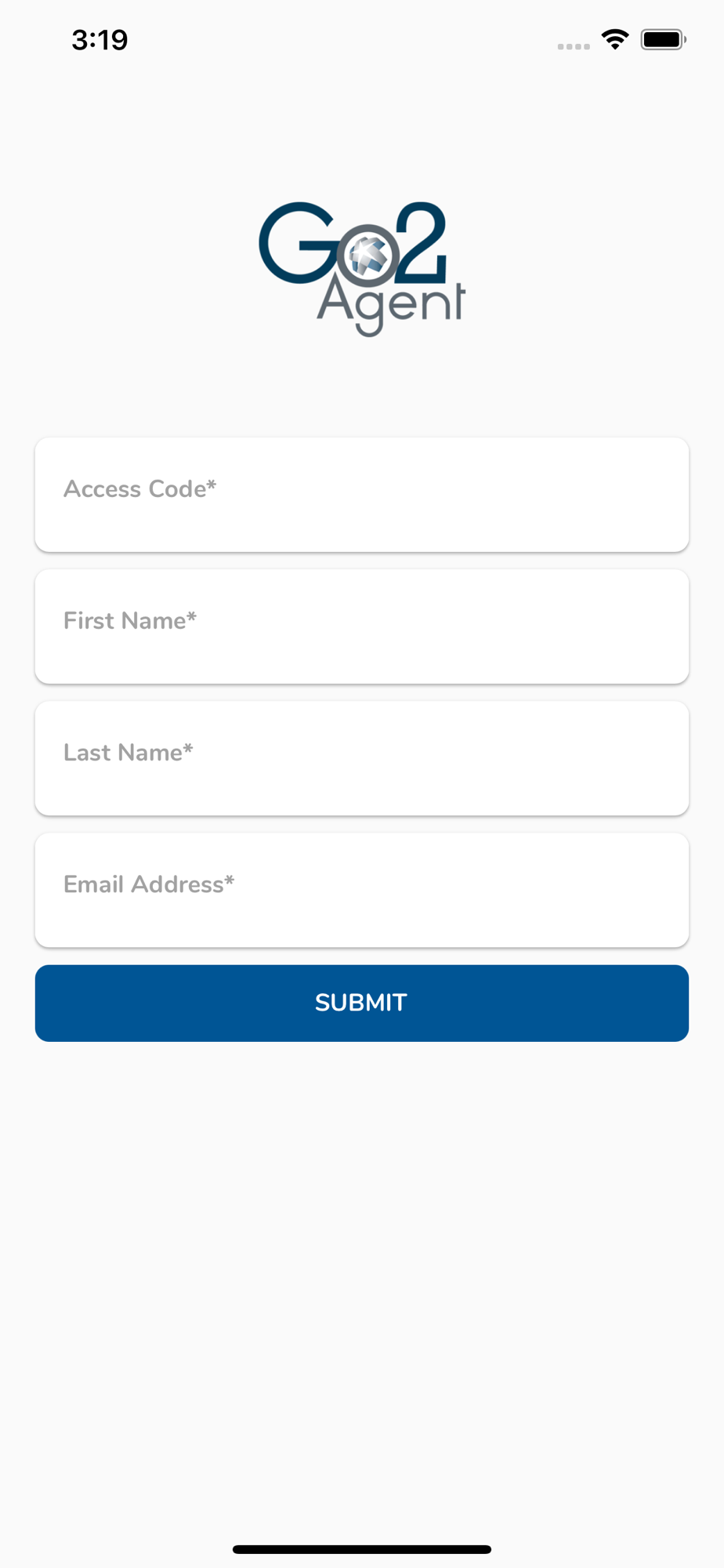Submit the registration form
Viewport: 724px width, 1568px height.
362,1003
